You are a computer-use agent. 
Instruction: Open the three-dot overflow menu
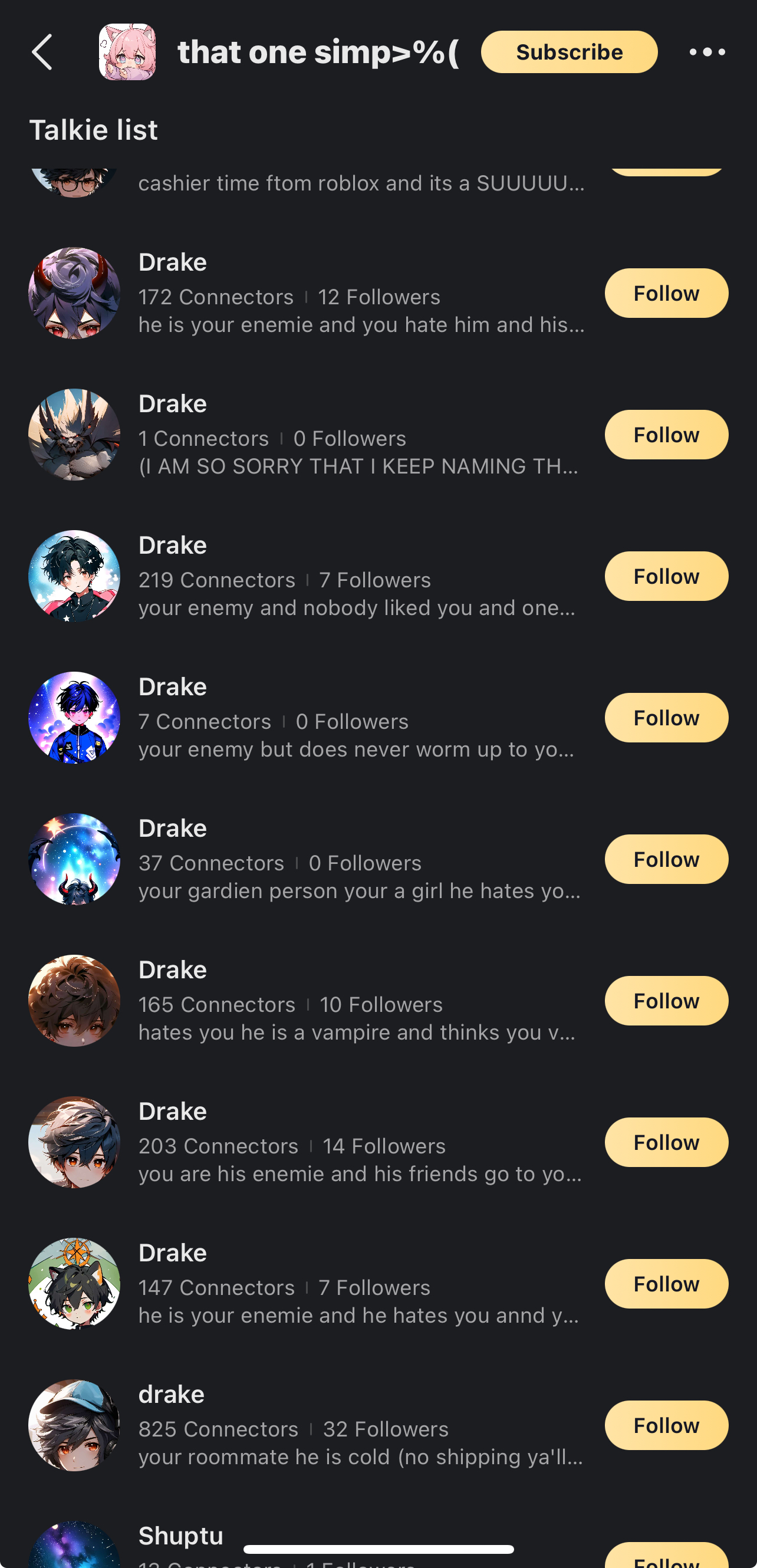click(707, 52)
